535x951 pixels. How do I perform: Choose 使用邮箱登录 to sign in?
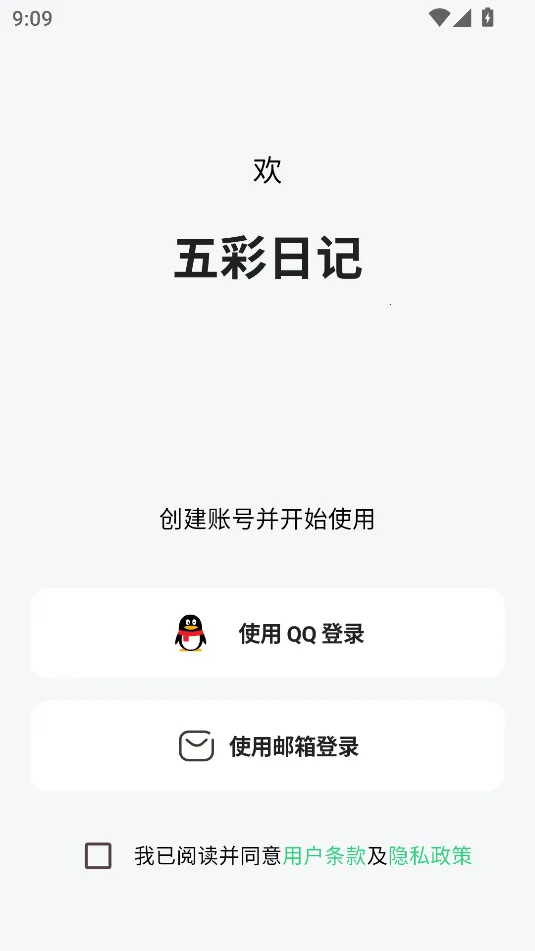point(268,746)
